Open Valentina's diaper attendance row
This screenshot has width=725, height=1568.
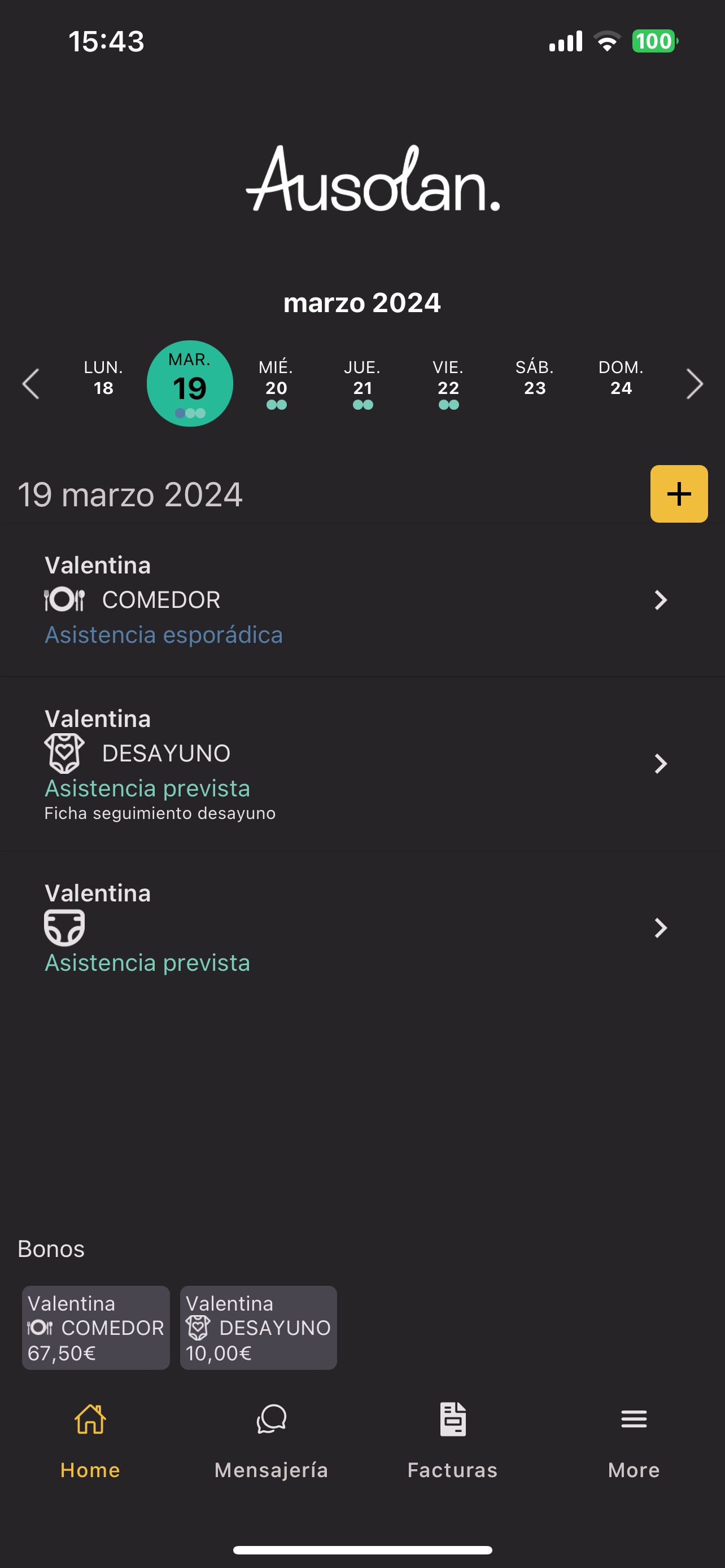click(362, 928)
